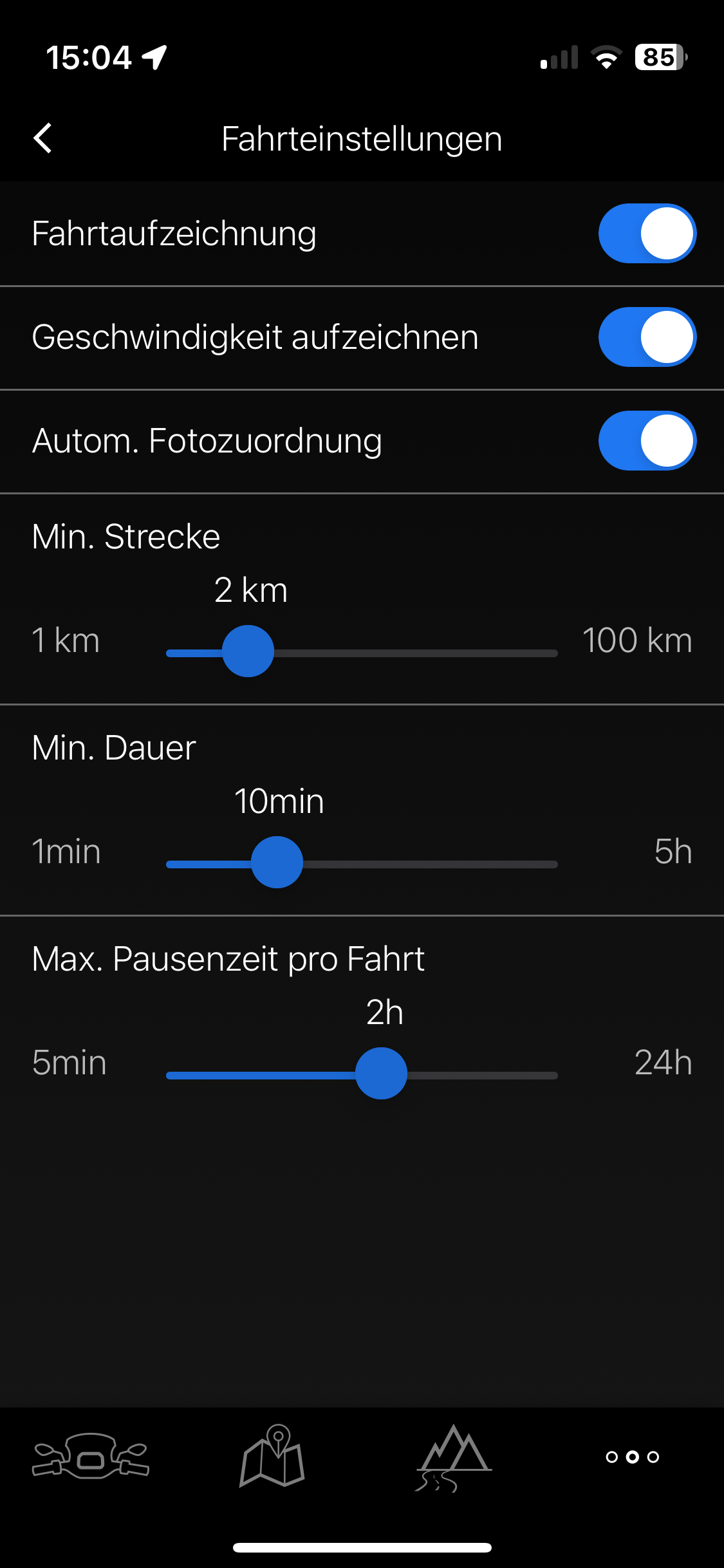The image size is (724, 1568).
Task: Turn off Geschwindigkeit aufzeichnen
Action: (647, 337)
